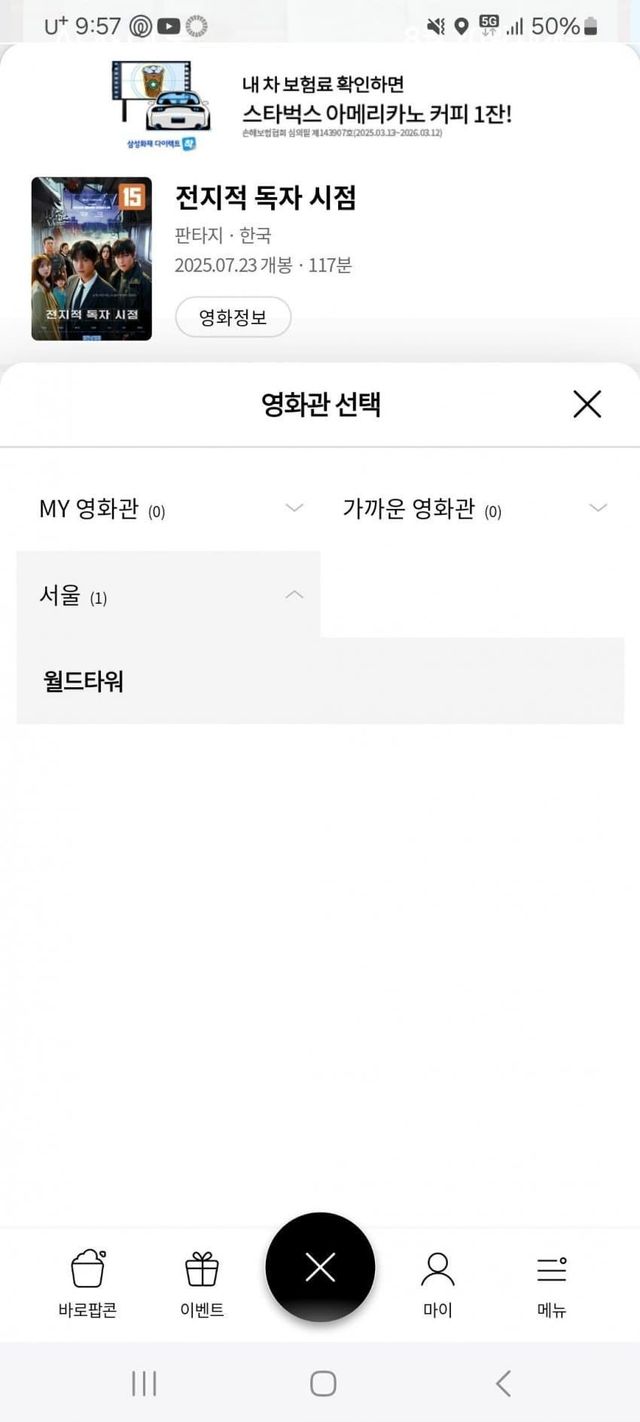Open the 메뉴 tab

(x=552, y=1284)
